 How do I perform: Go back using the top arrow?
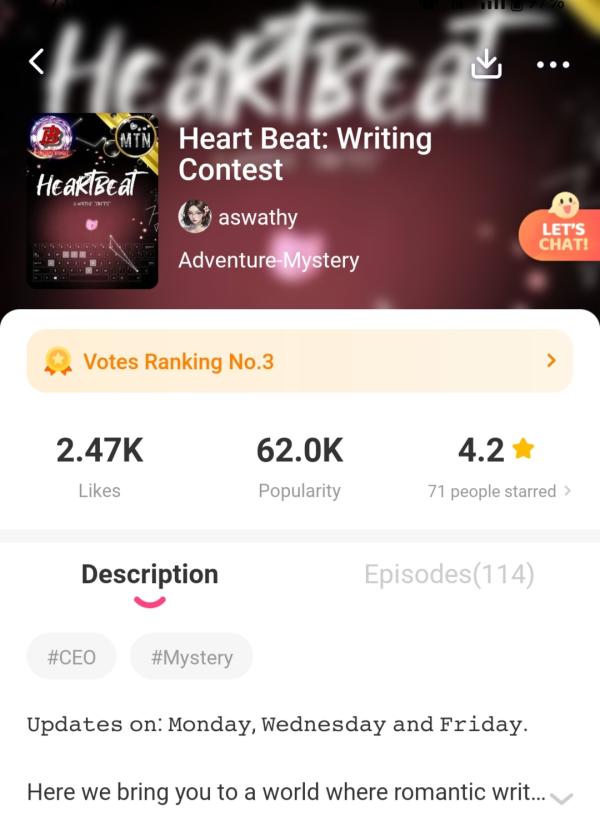click(x=37, y=62)
